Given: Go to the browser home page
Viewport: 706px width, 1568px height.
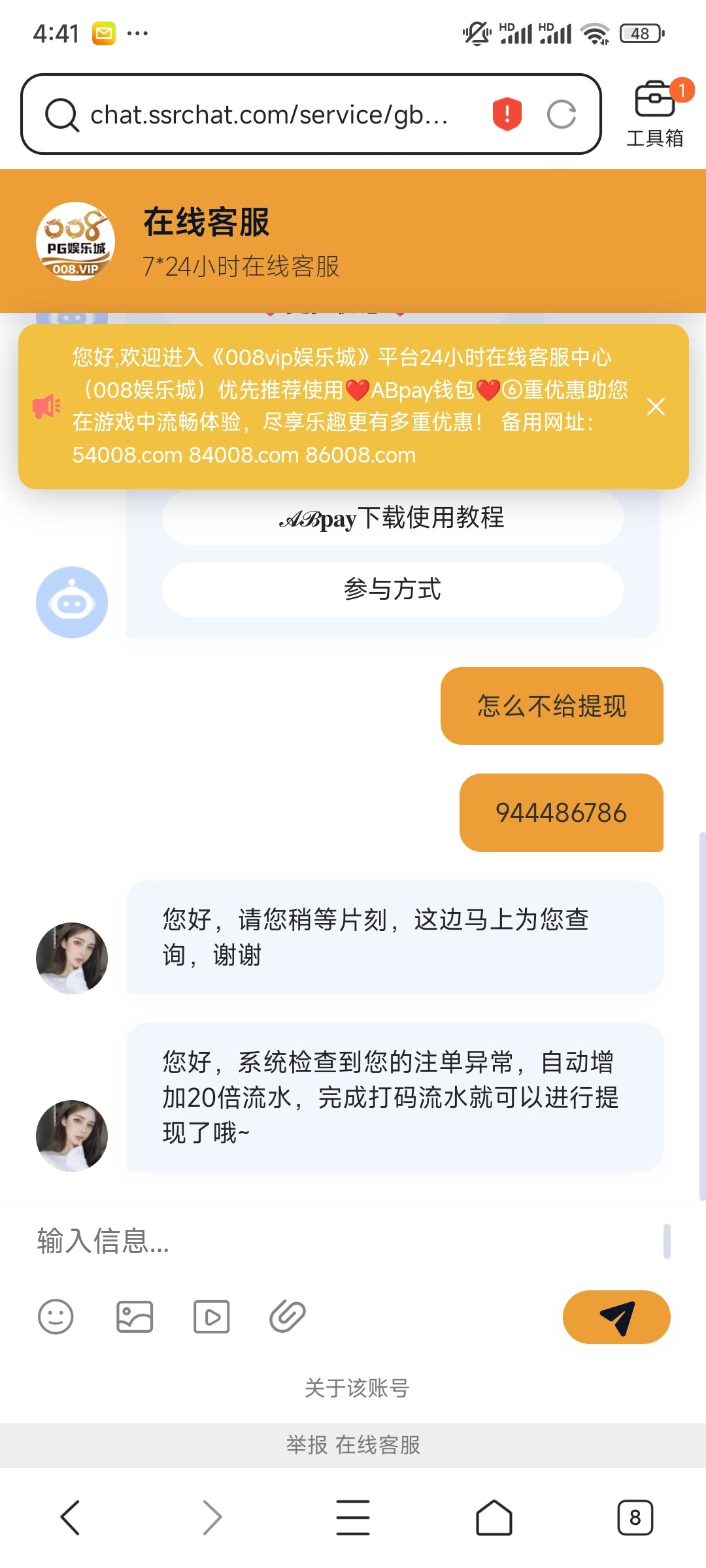Looking at the screenshot, I should click(x=494, y=1517).
